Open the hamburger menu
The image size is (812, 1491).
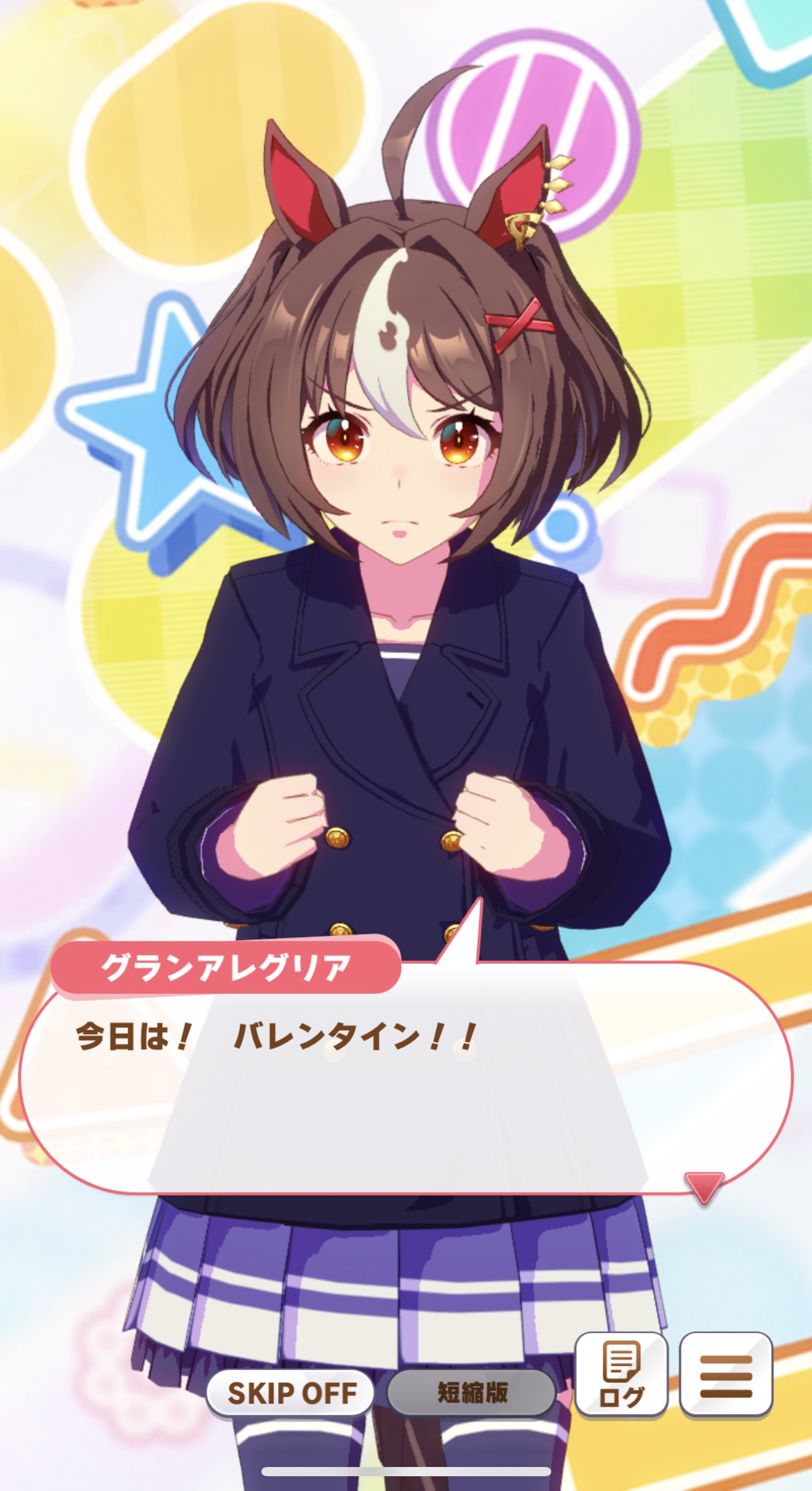726,1375
